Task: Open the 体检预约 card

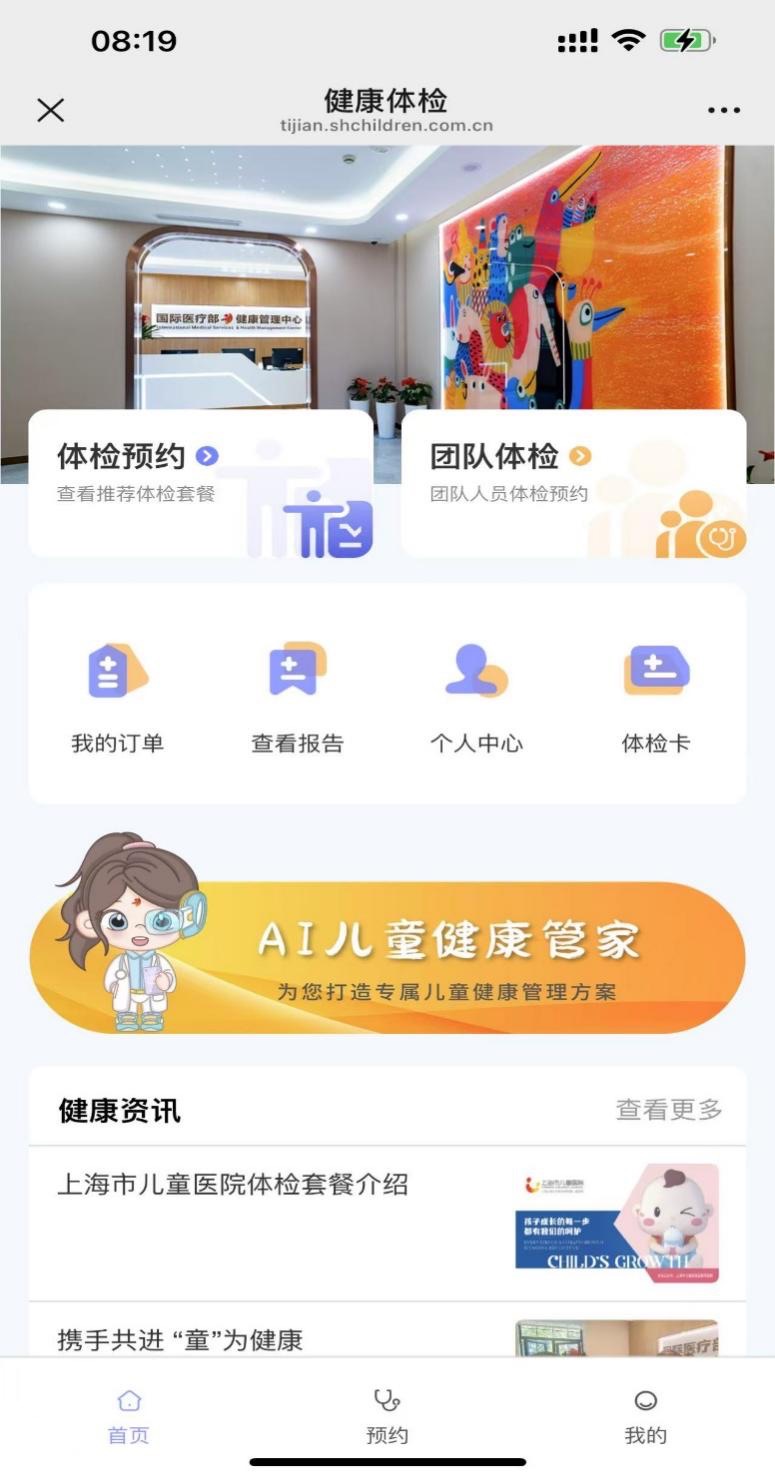Action: tap(200, 483)
